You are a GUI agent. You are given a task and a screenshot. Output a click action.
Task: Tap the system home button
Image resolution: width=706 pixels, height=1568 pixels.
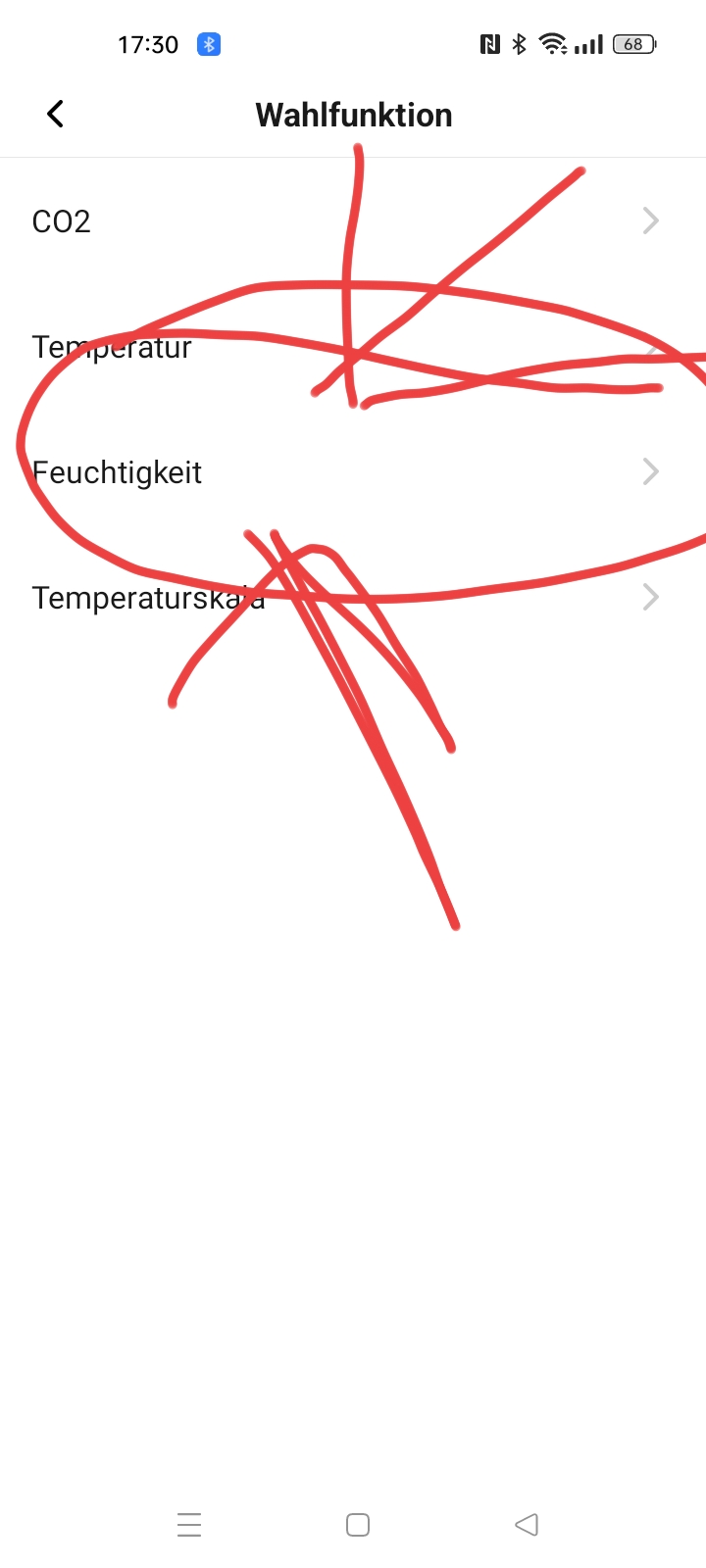[358, 1525]
